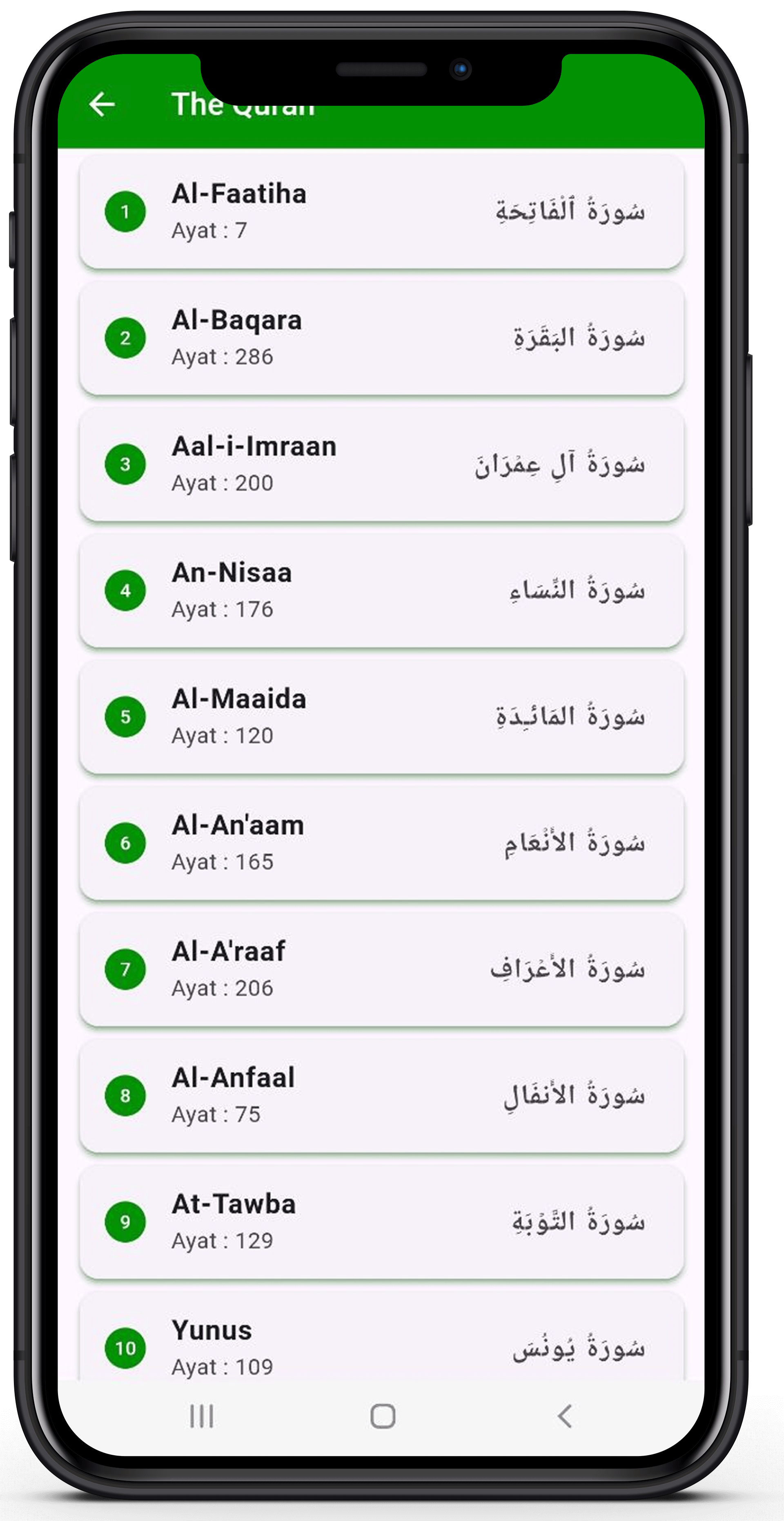Open surah Al-Baqara
784x1521 pixels.
(x=381, y=338)
